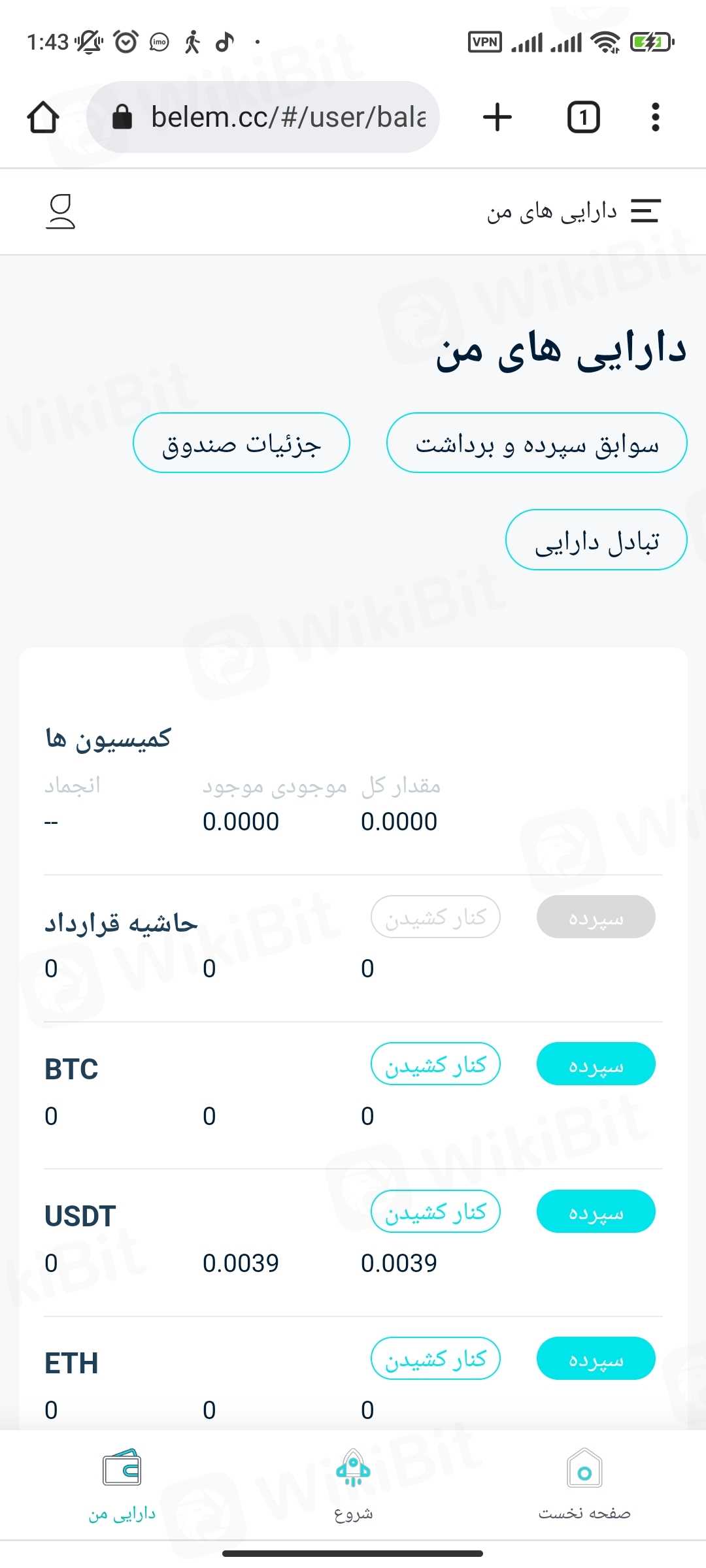Image resolution: width=706 pixels, height=1568 pixels.
Task: Withdraw USDT with کنار کشیدن
Action: [435, 1211]
